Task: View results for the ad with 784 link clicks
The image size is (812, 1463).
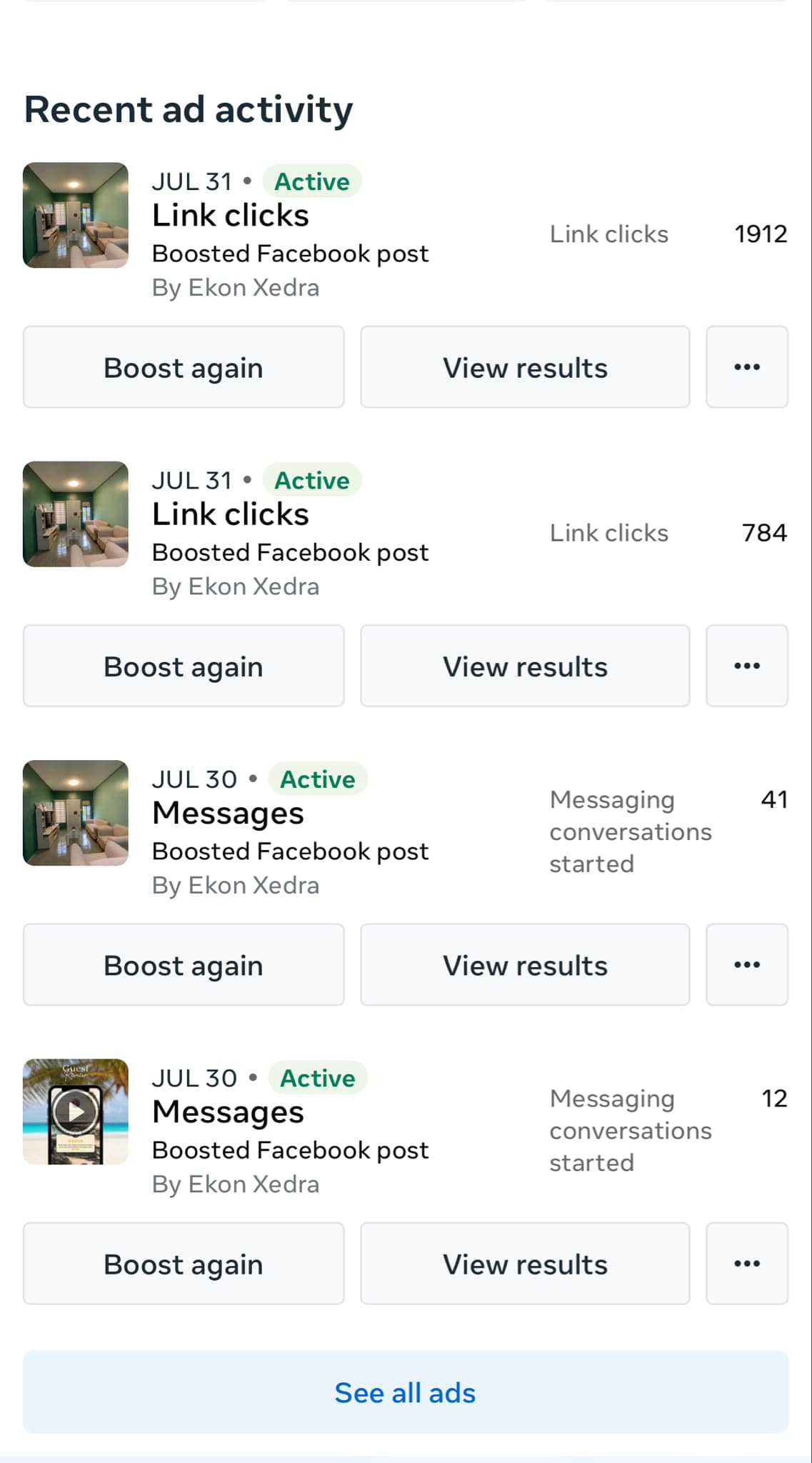Action: [x=525, y=666]
